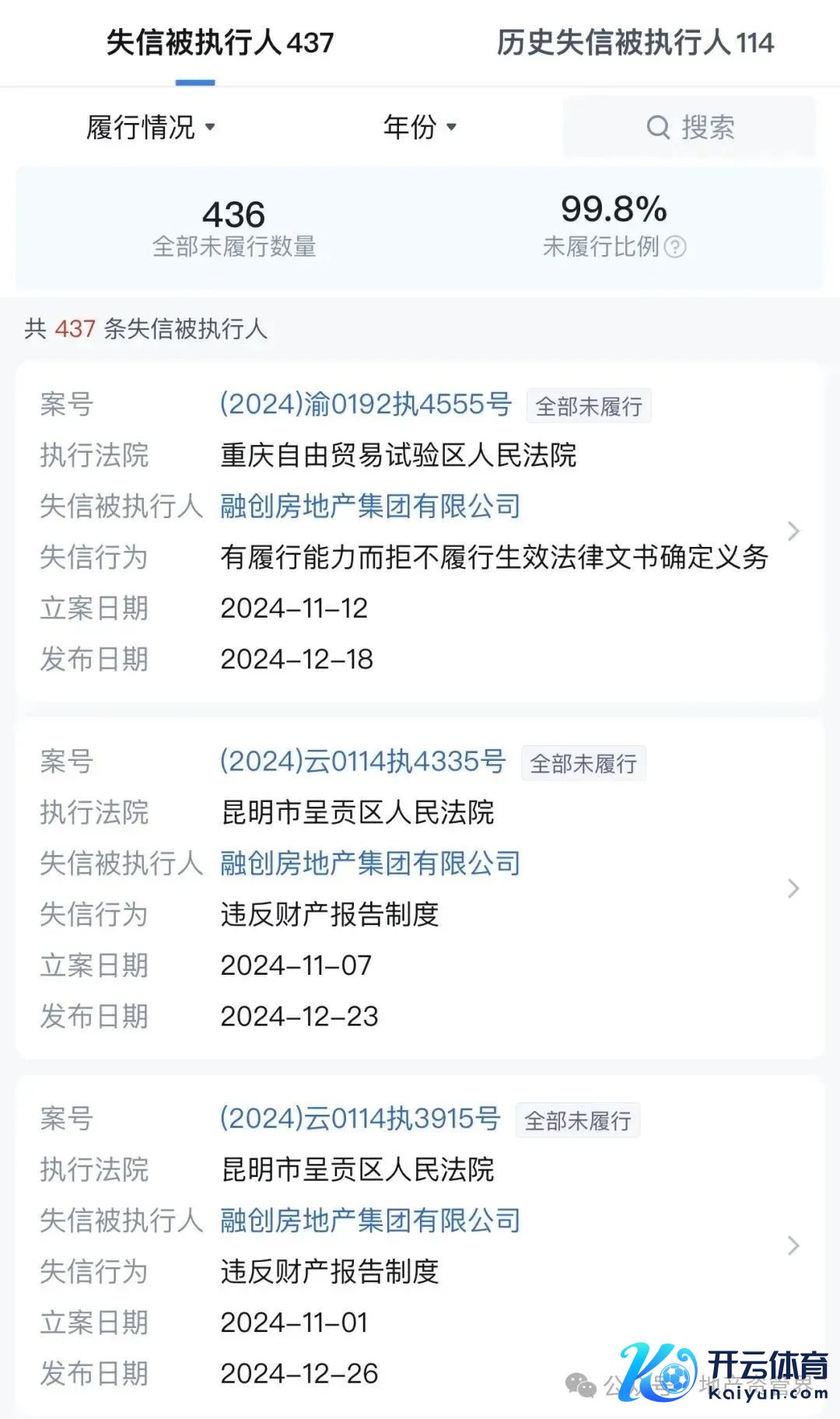Switch to the 历史失信被执行人 tab
The width and height of the screenshot is (840, 1419).
coord(635,43)
